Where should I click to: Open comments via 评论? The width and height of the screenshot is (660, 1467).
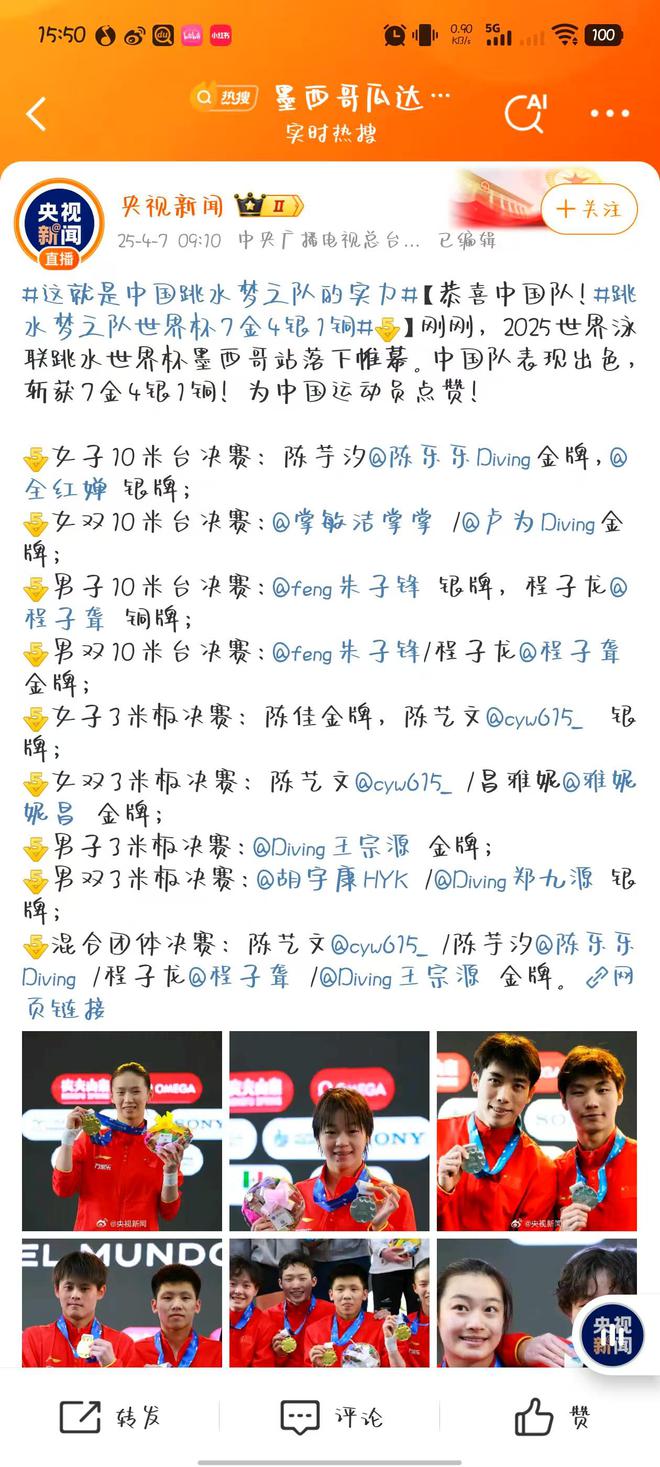point(330,1416)
